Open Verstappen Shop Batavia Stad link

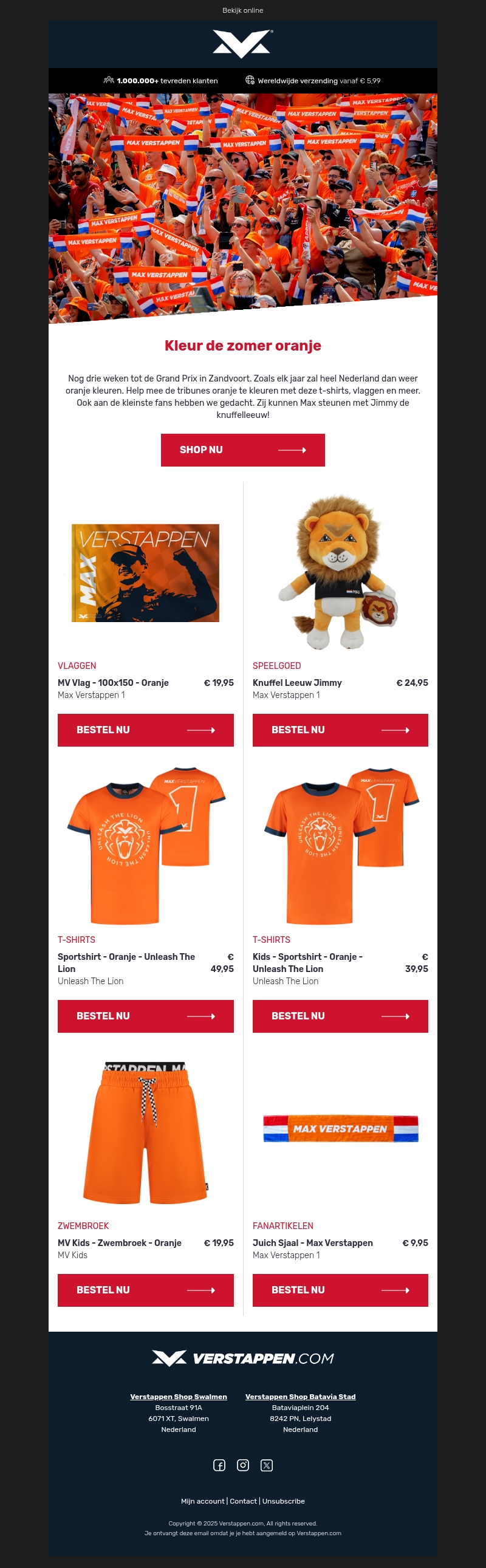pyautogui.click(x=300, y=1396)
